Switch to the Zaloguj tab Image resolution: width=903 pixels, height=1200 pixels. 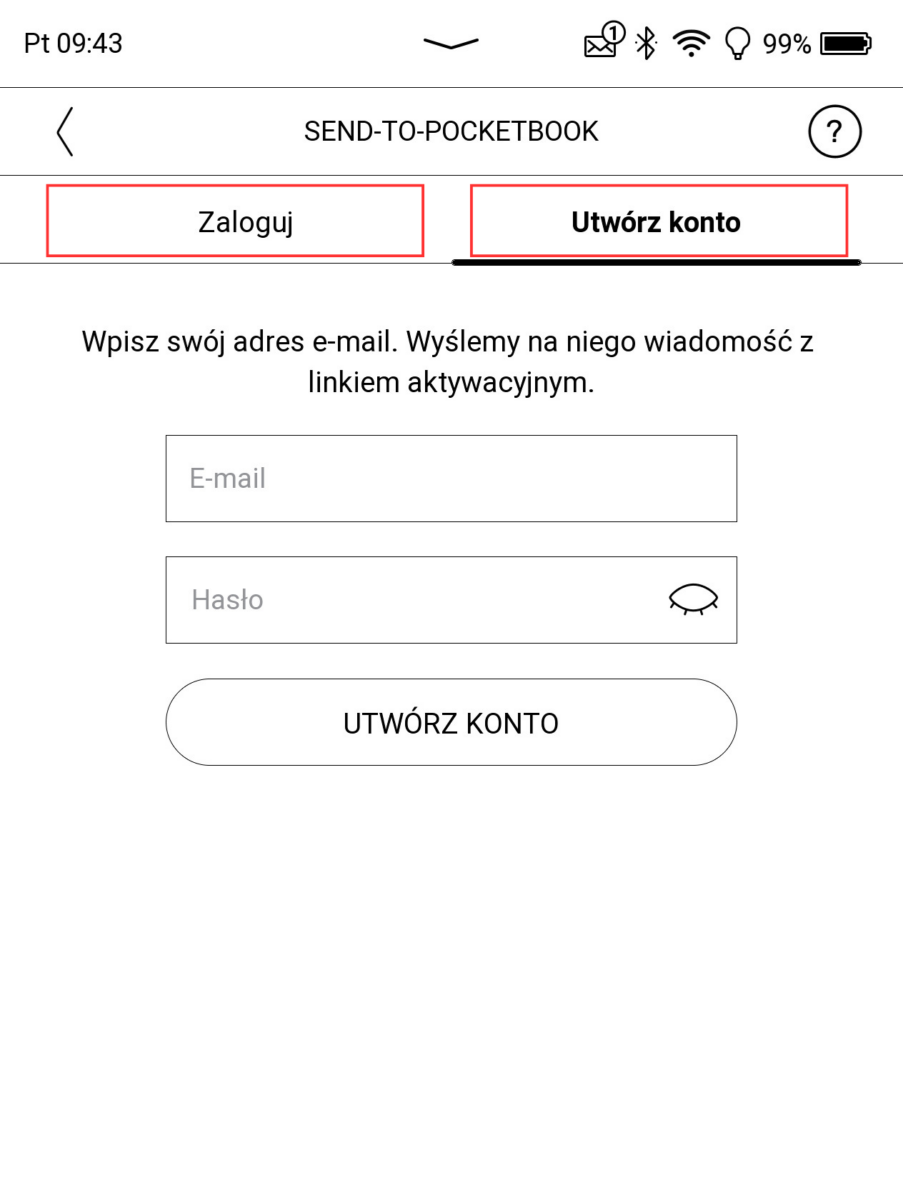pos(235,221)
